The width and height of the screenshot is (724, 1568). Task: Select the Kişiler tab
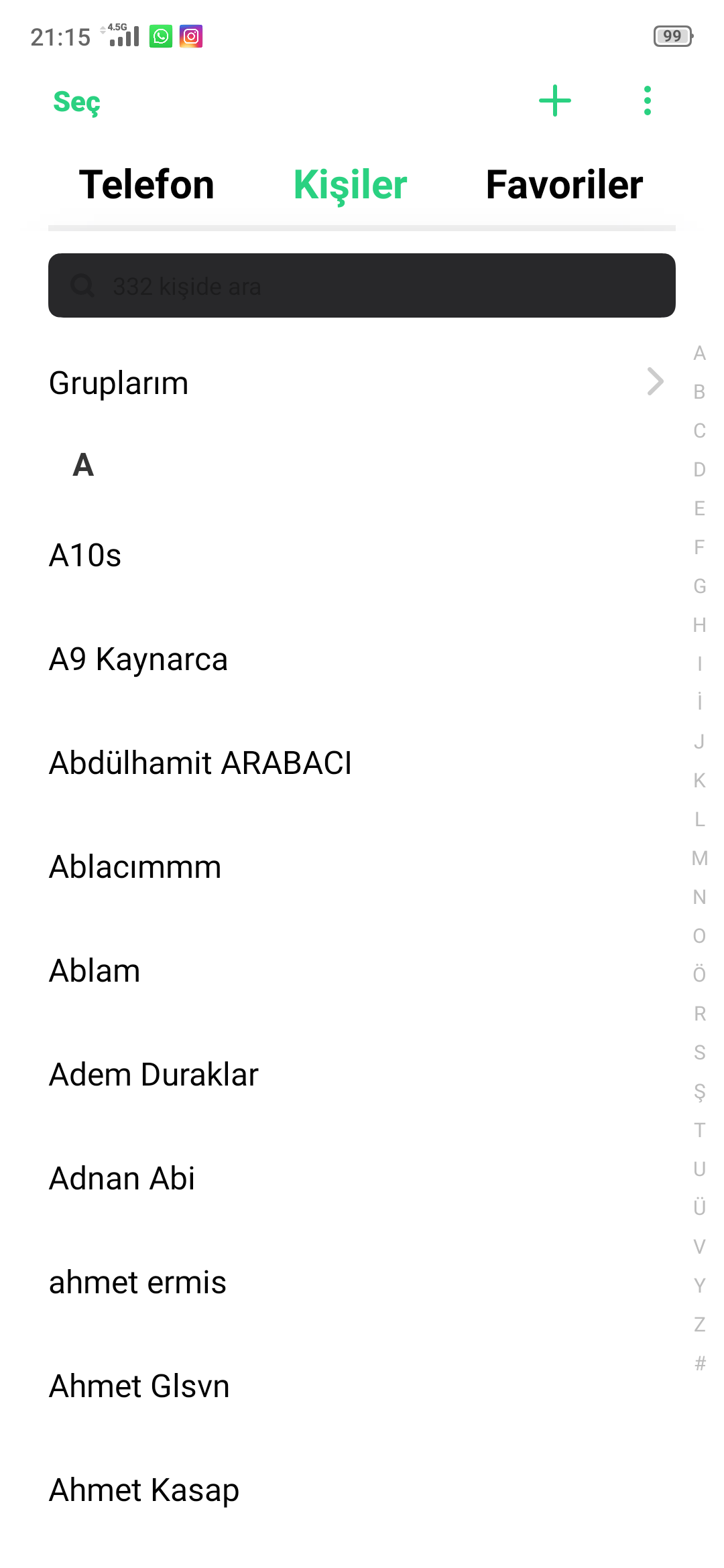351,184
